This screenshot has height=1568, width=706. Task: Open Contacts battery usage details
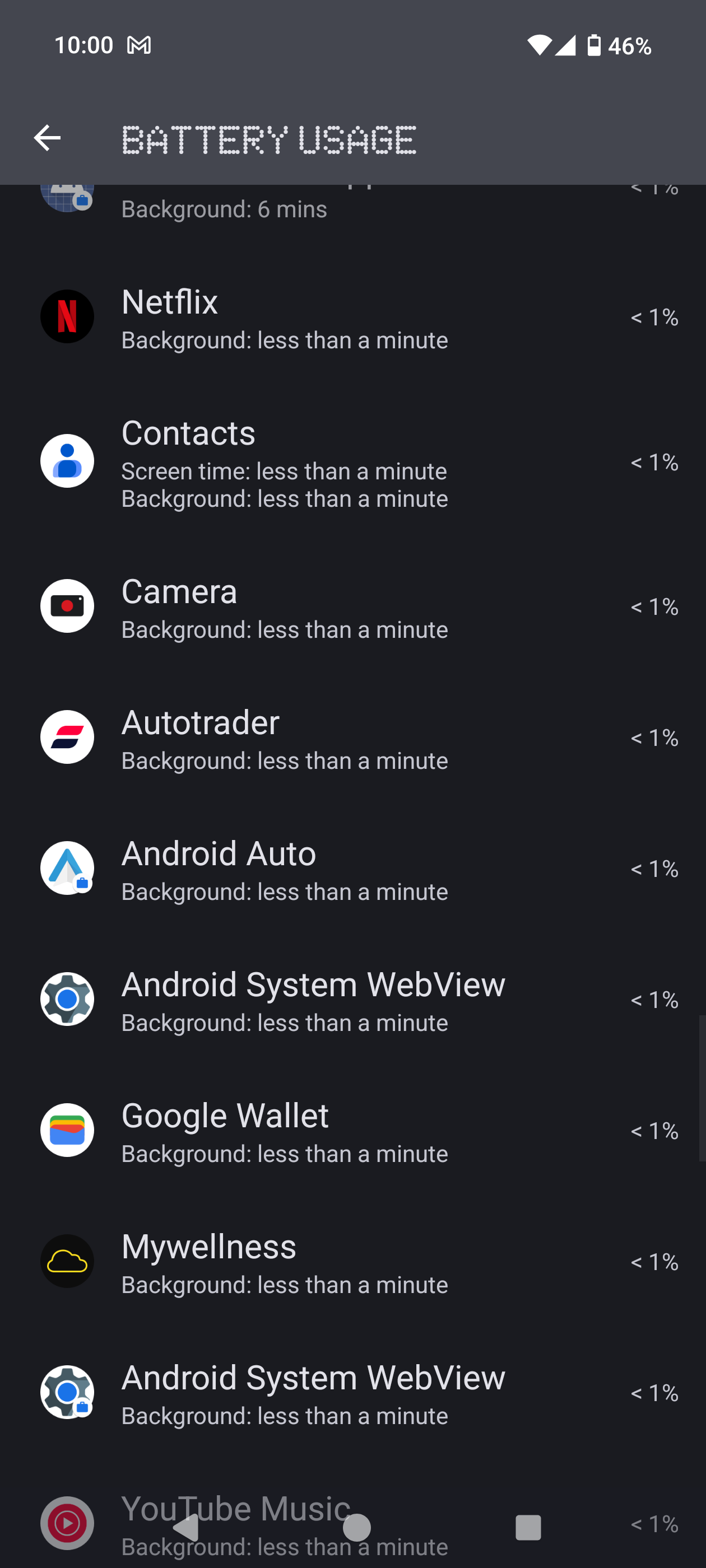click(352, 462)
